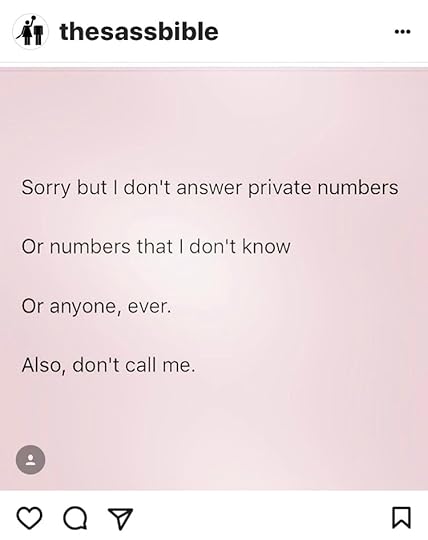Open the three-dot post options menu

coord(402,32)
